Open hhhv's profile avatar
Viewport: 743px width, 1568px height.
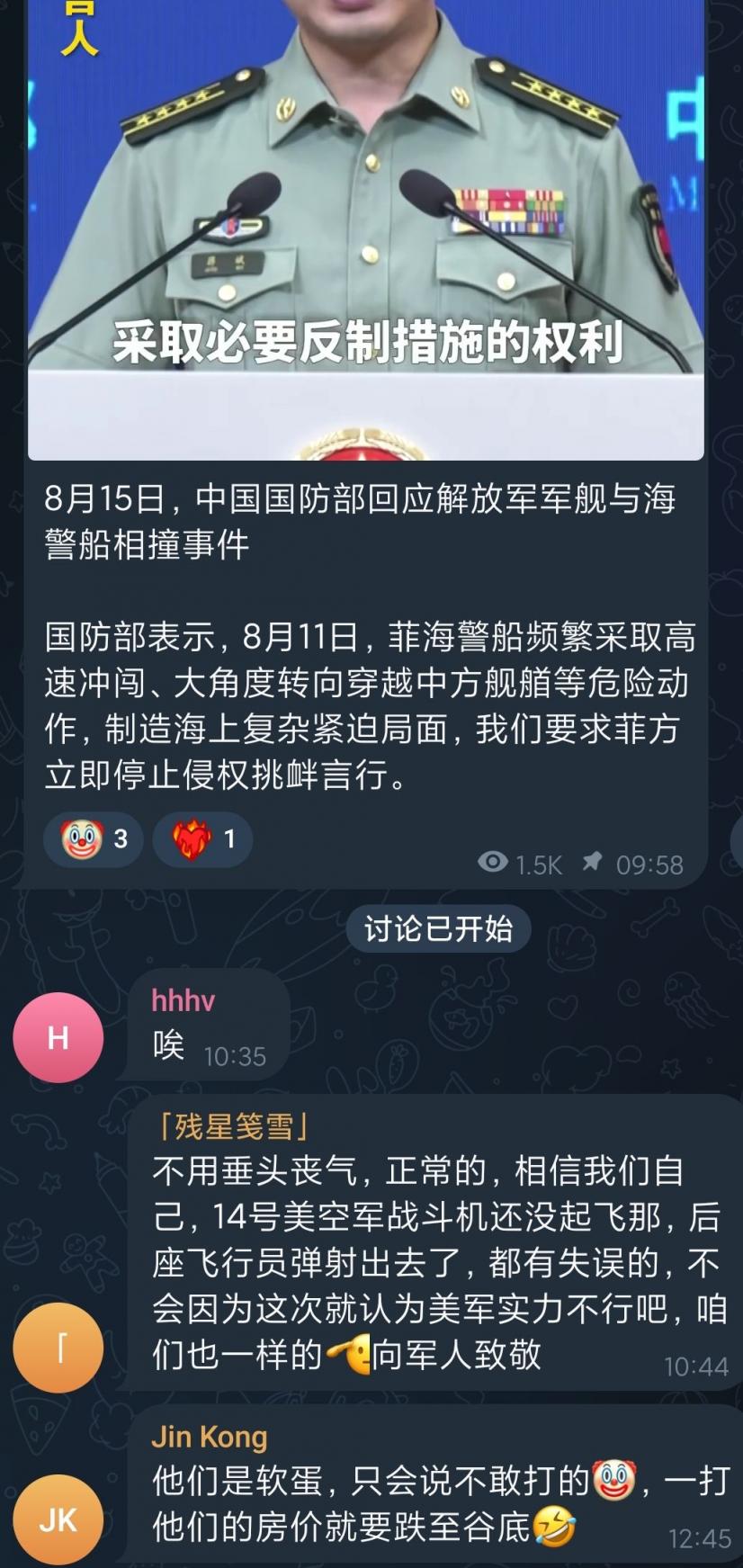(58, 1037)
